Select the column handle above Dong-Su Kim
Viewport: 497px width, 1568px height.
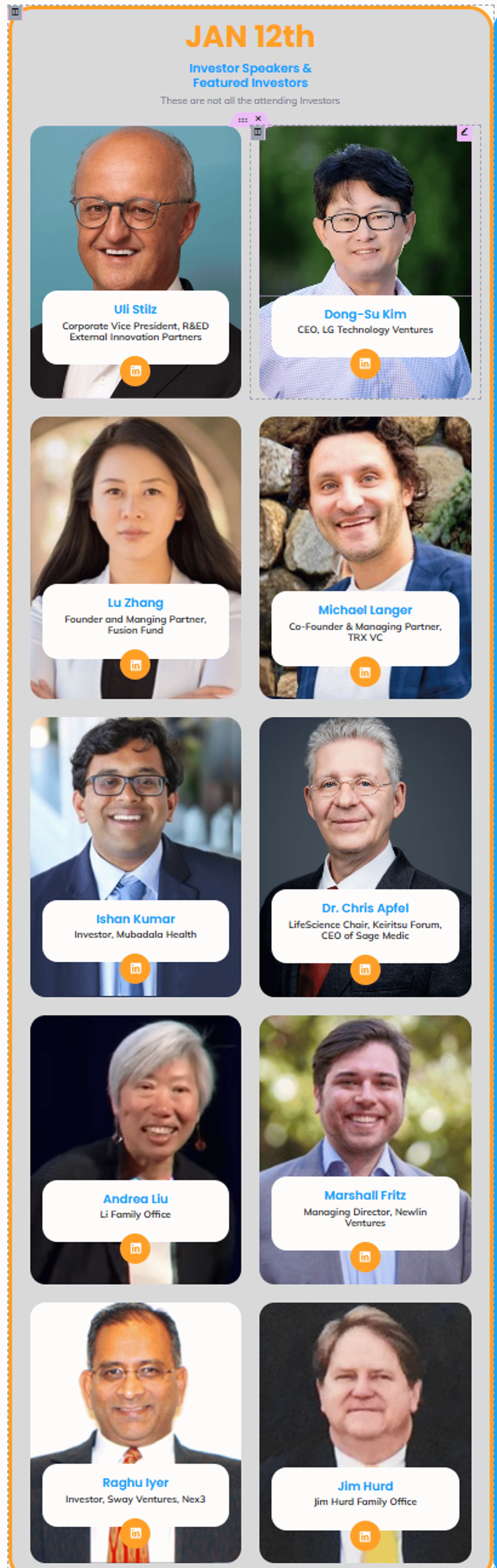pyautogui.click(x=258, y=132)
